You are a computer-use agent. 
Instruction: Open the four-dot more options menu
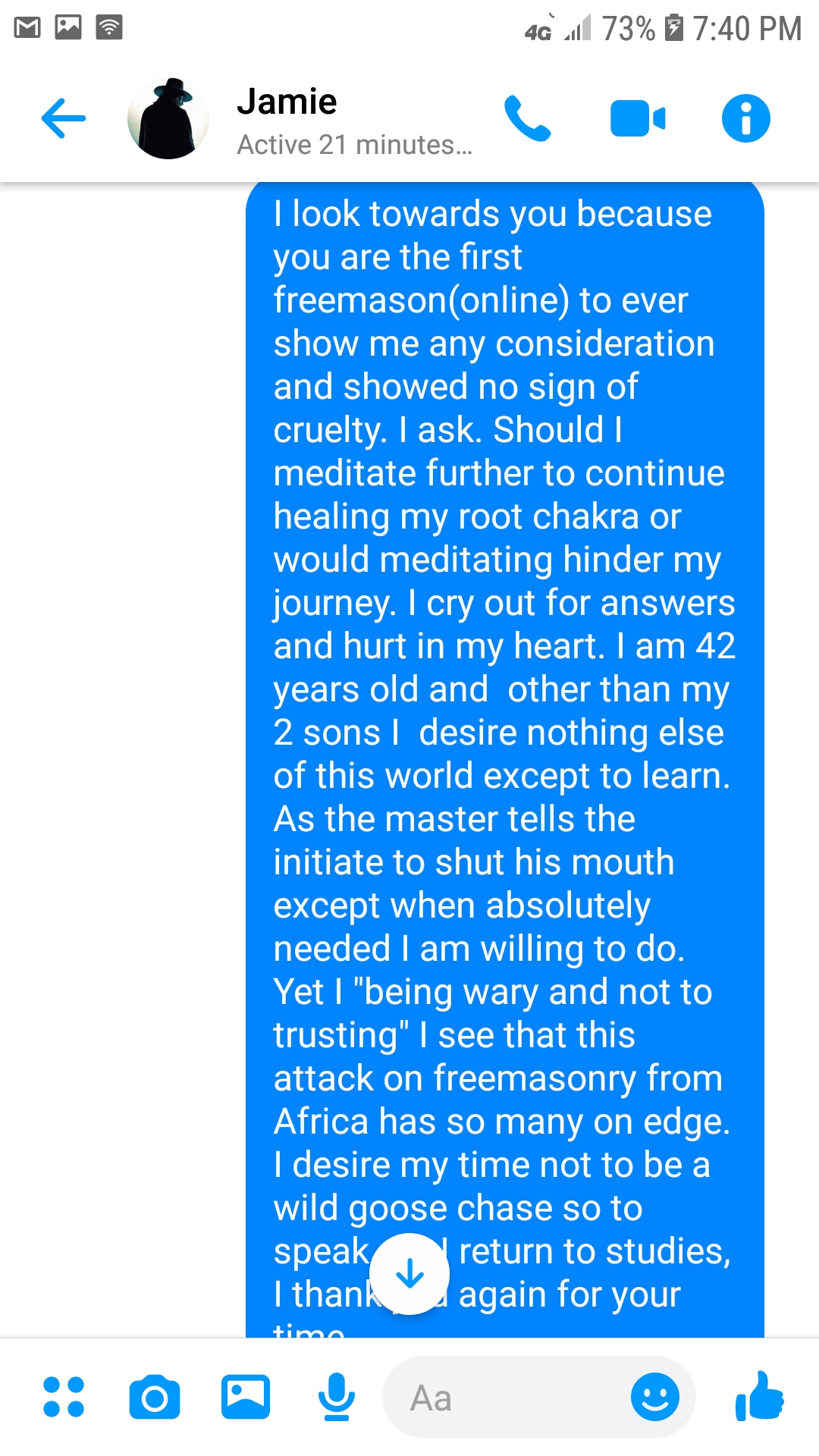pos(64,1397)
